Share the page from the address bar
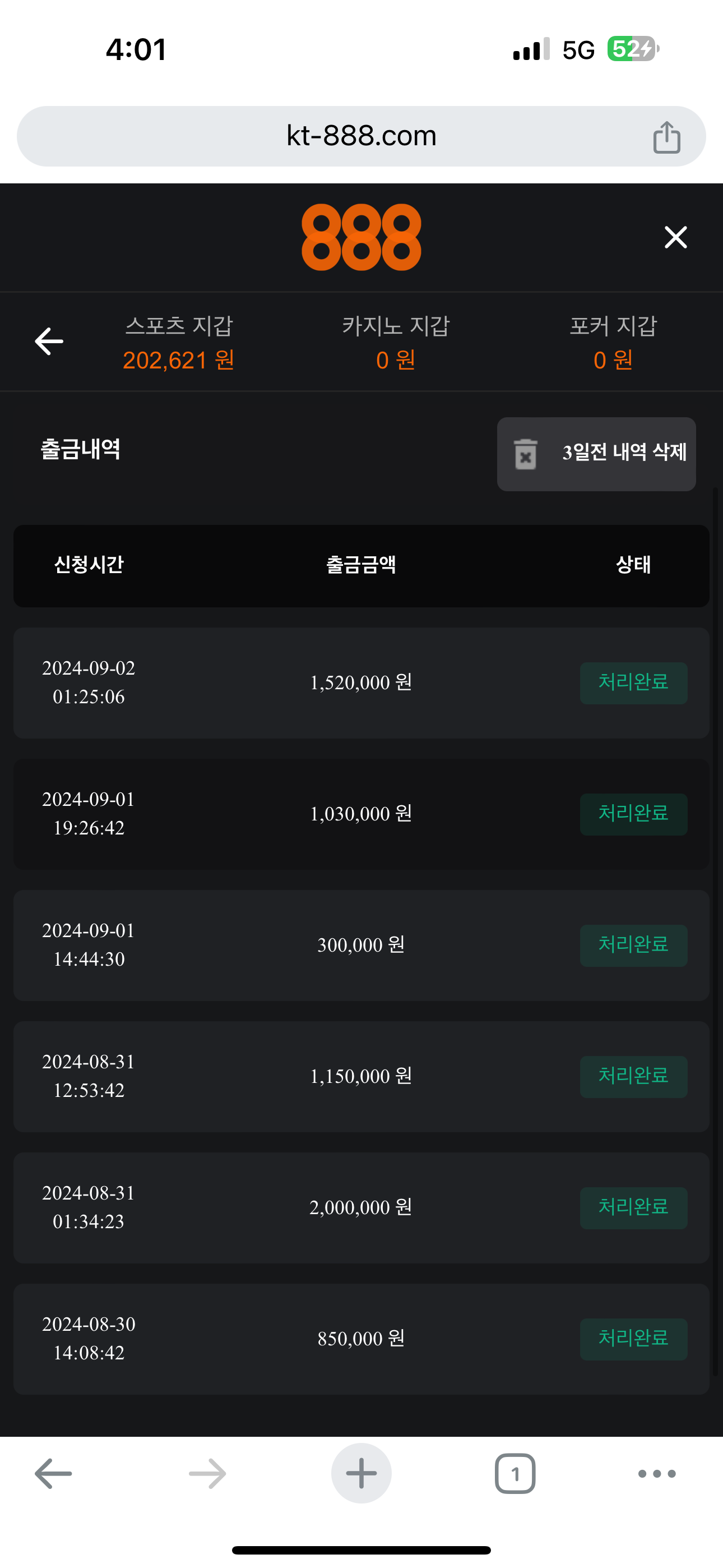The image size is (723, 1568). (666, 137)
